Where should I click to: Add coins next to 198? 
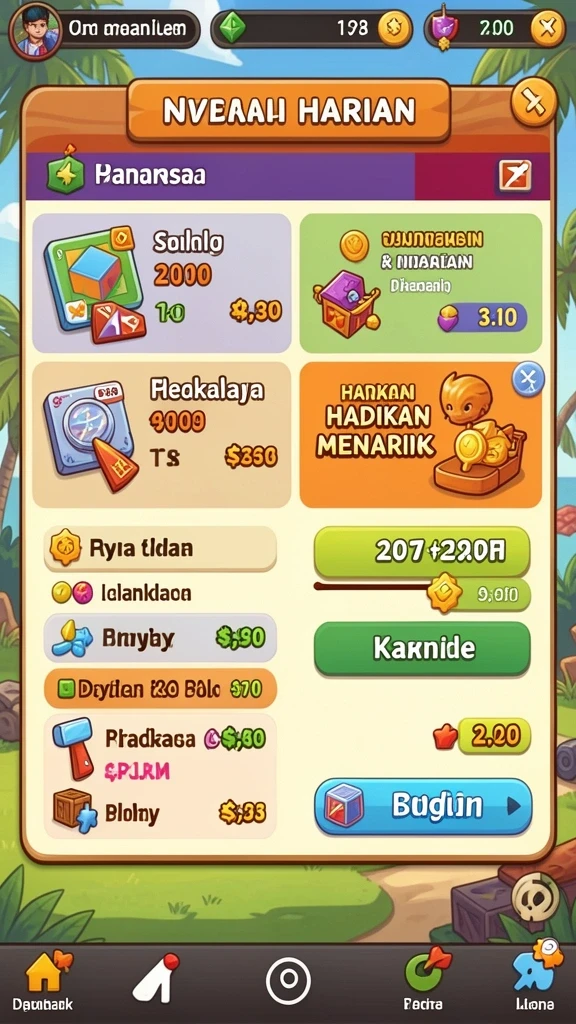(x=394, y=29)
